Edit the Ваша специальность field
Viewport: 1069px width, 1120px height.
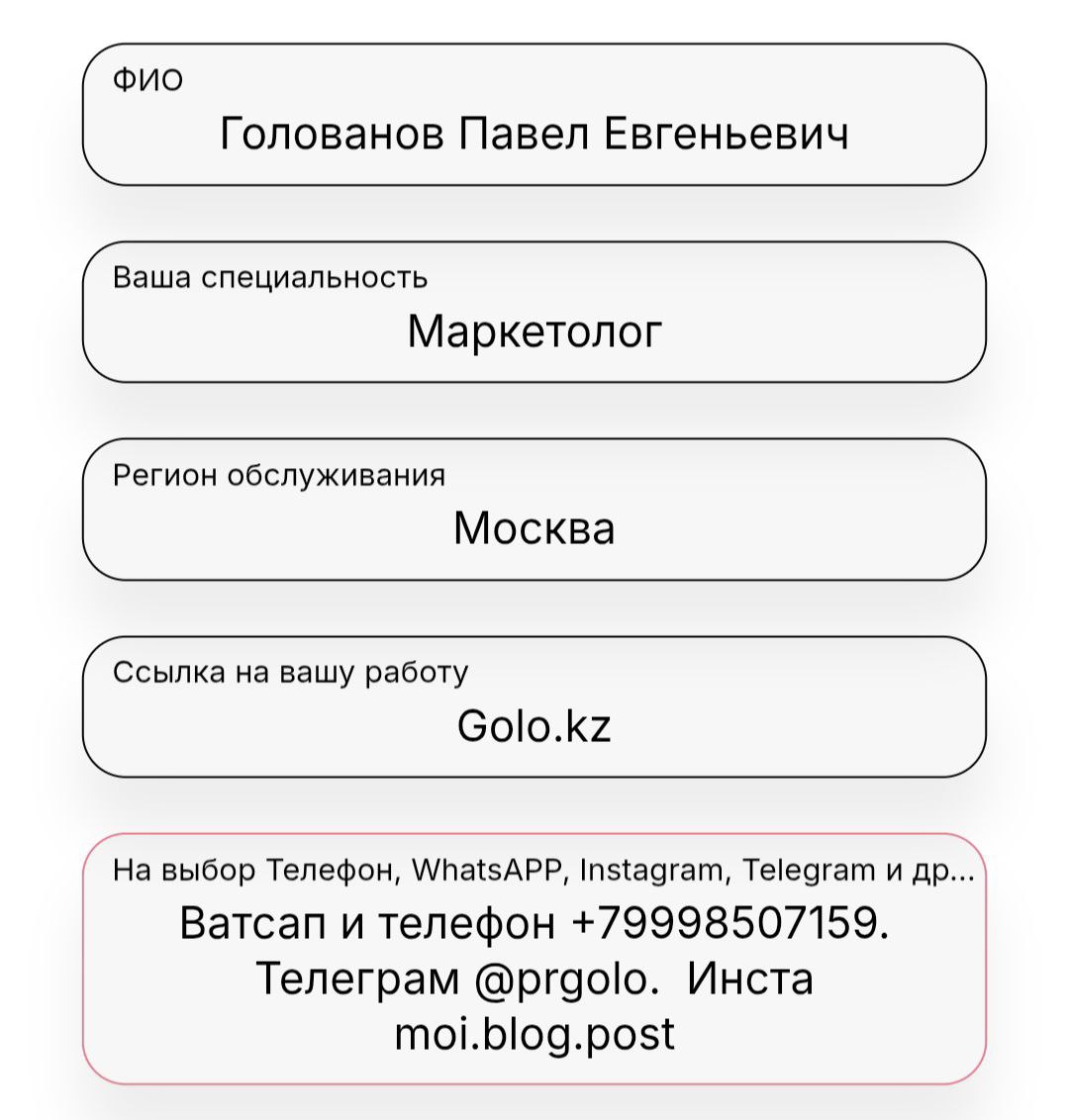tap(534, 330)
